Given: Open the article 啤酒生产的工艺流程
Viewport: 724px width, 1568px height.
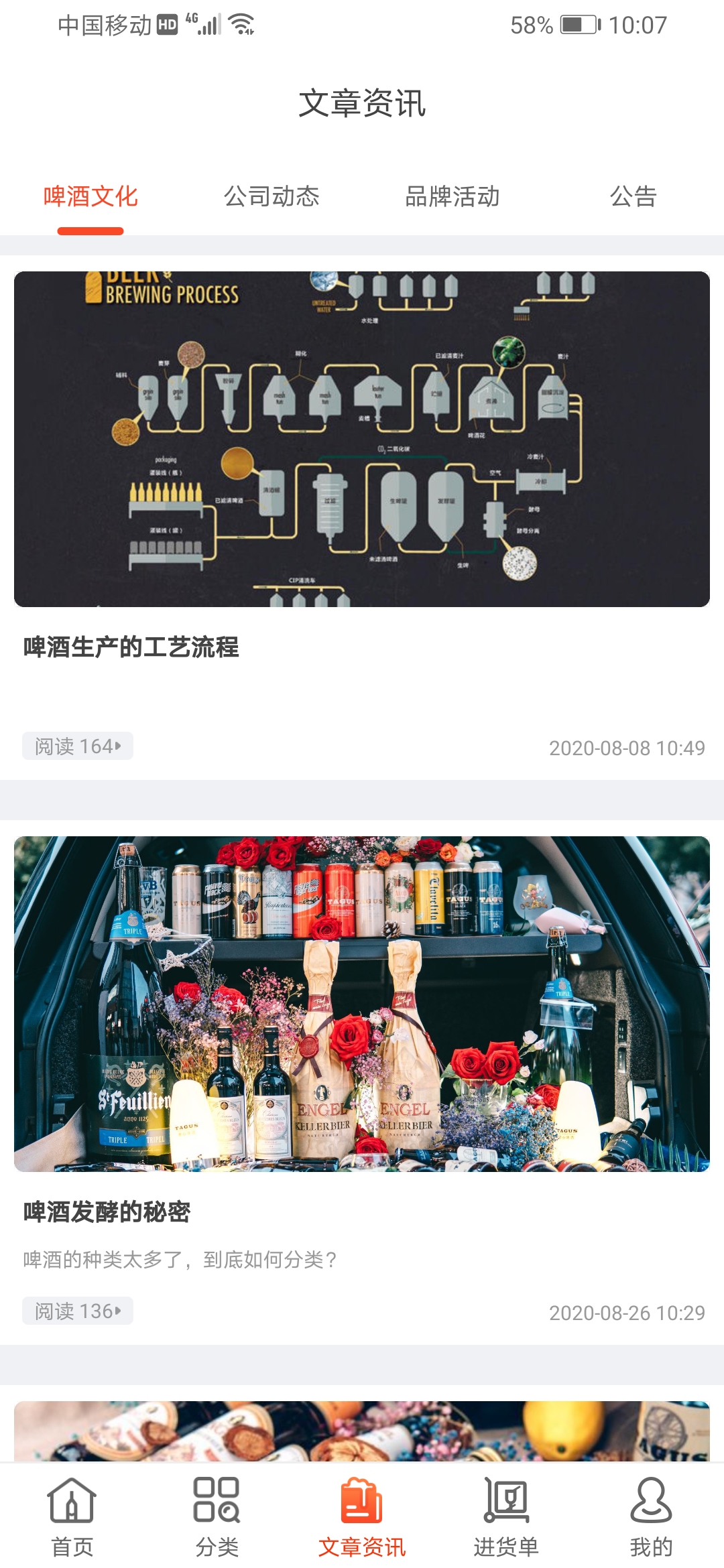Looking at the screenshot, I should tap(132, 647).
